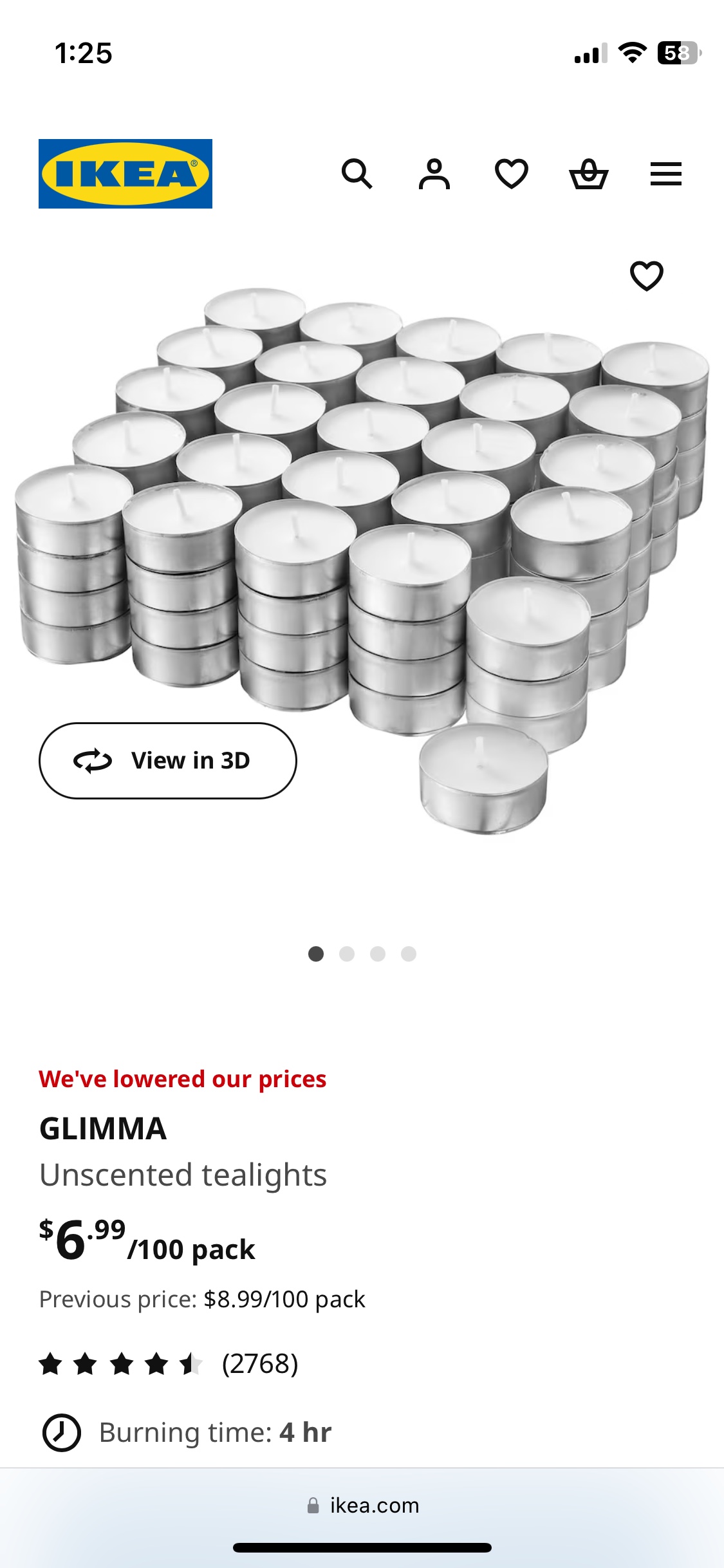Click the burning time clock icon

(x=61, y=1432)
